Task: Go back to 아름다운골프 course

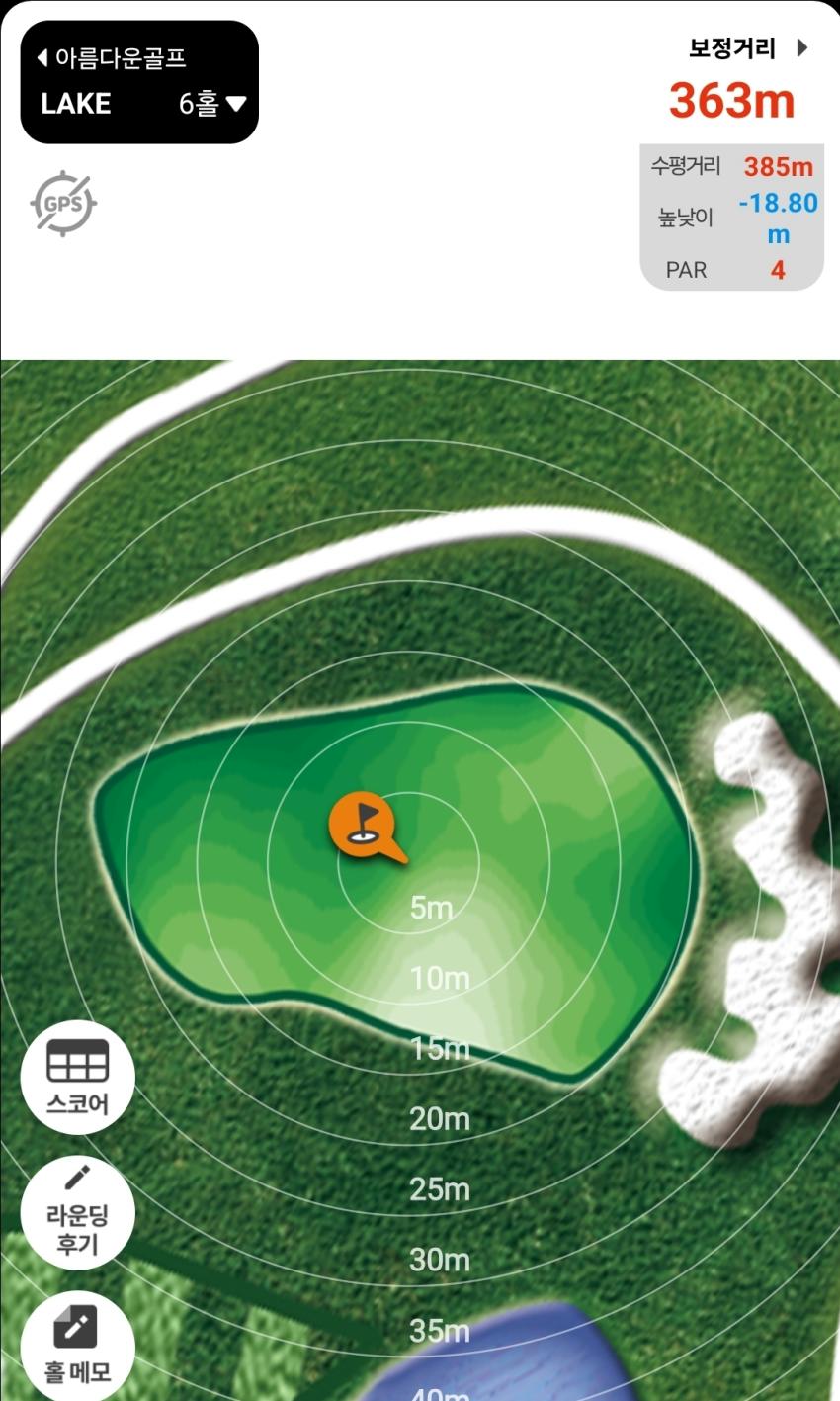Action: pyautogui.click(x=111, y=58)
